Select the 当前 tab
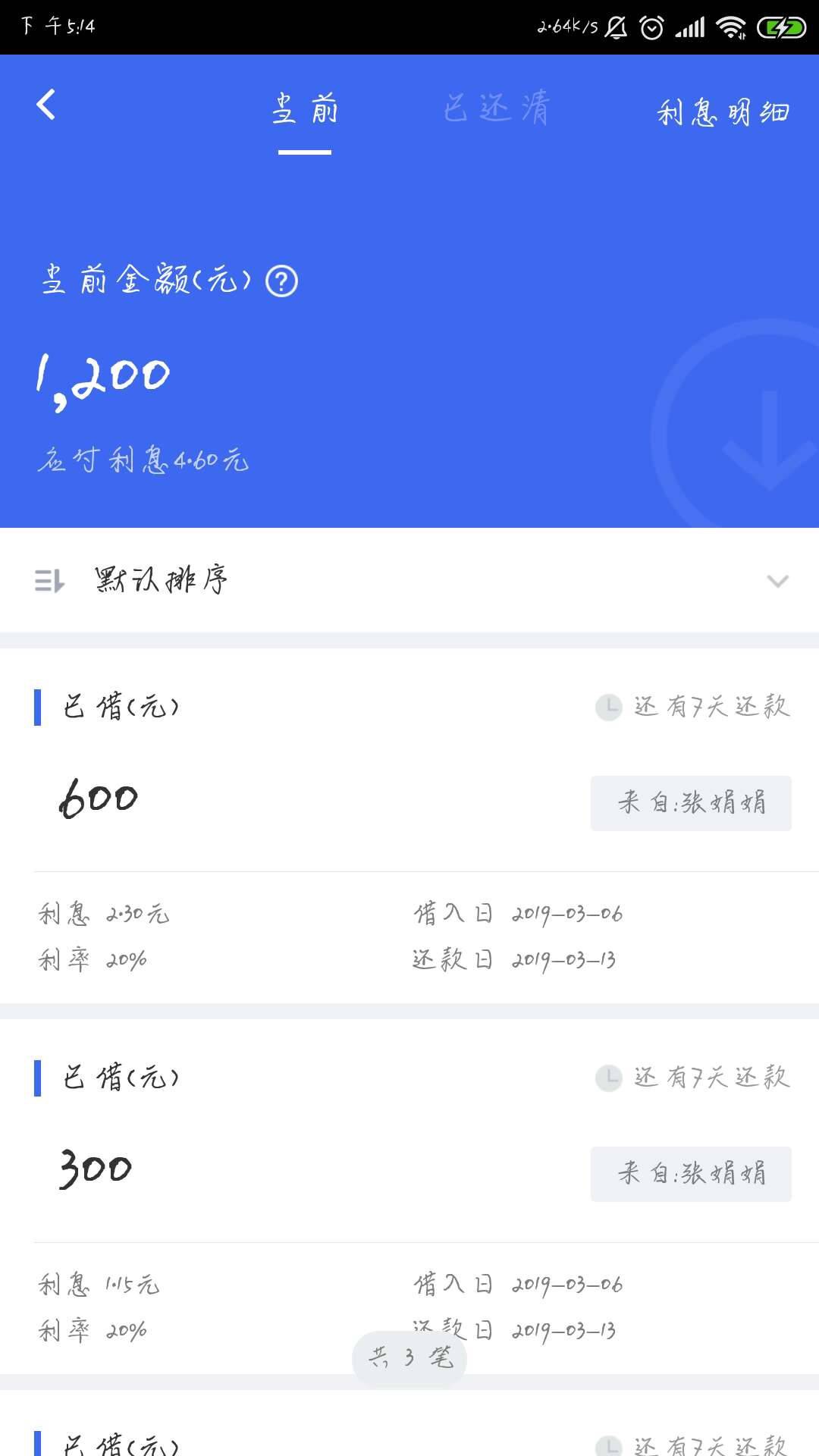 tap(305, 108)
